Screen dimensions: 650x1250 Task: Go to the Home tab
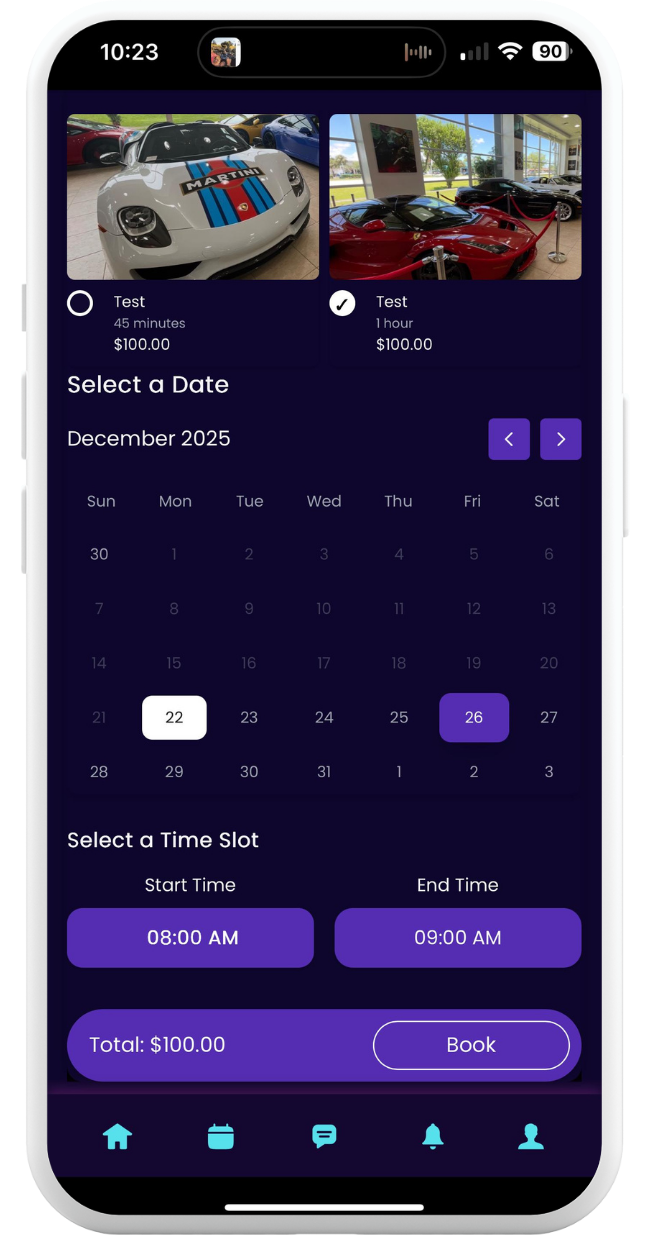pos(117,1136)
